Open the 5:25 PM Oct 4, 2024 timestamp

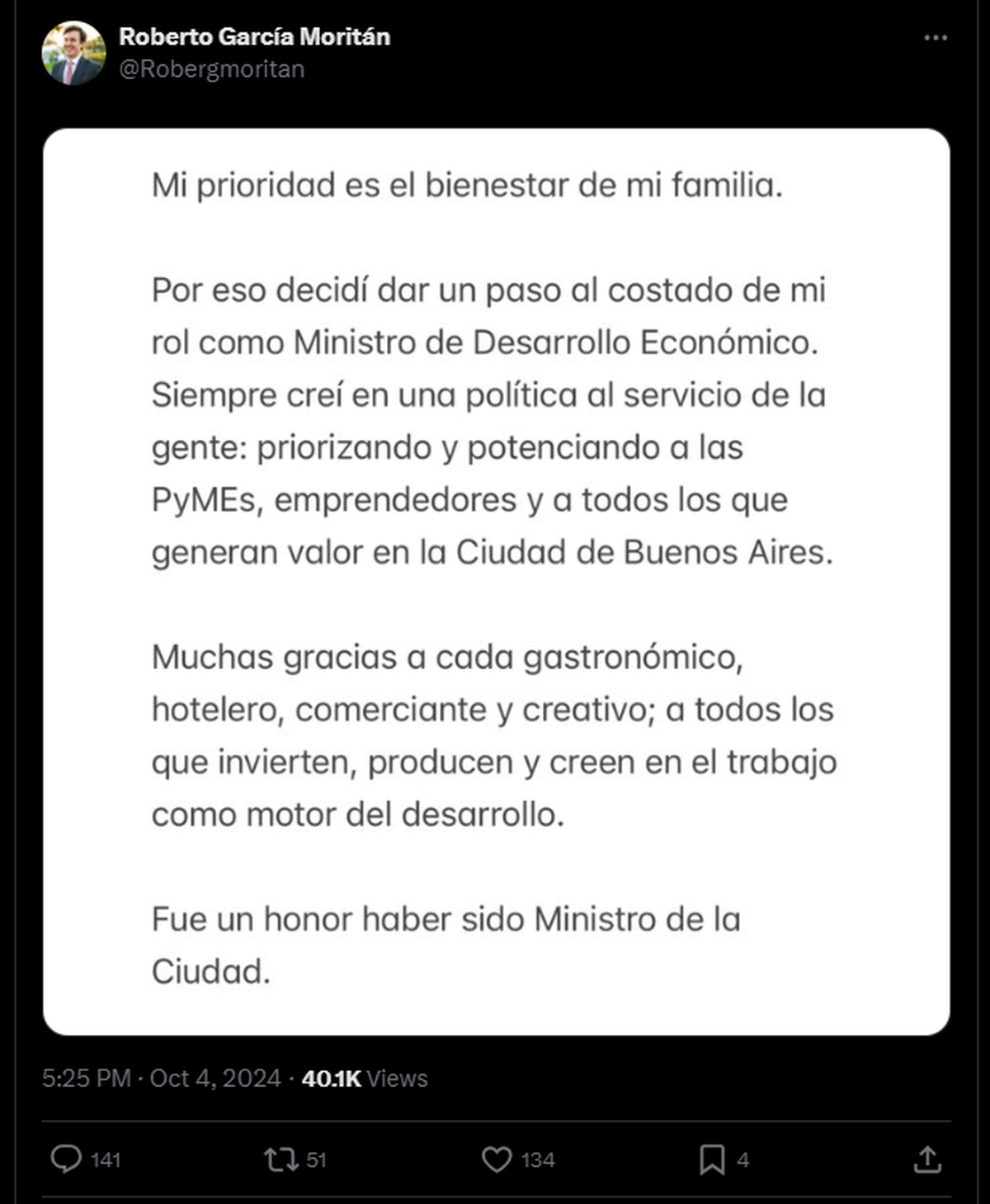tap(162, 1079)
